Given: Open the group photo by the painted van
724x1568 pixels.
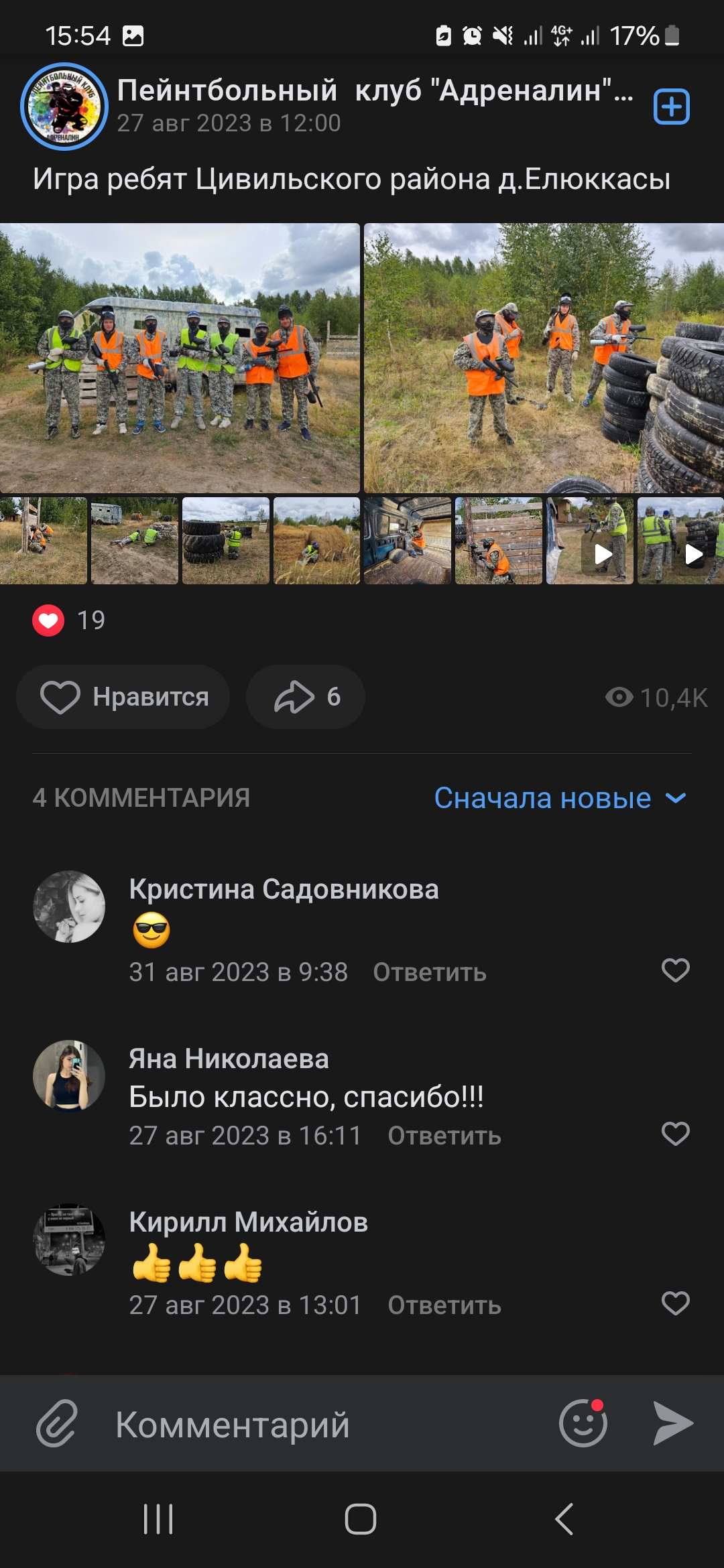Looking at the screenshot, I should [x=180, y=358].
